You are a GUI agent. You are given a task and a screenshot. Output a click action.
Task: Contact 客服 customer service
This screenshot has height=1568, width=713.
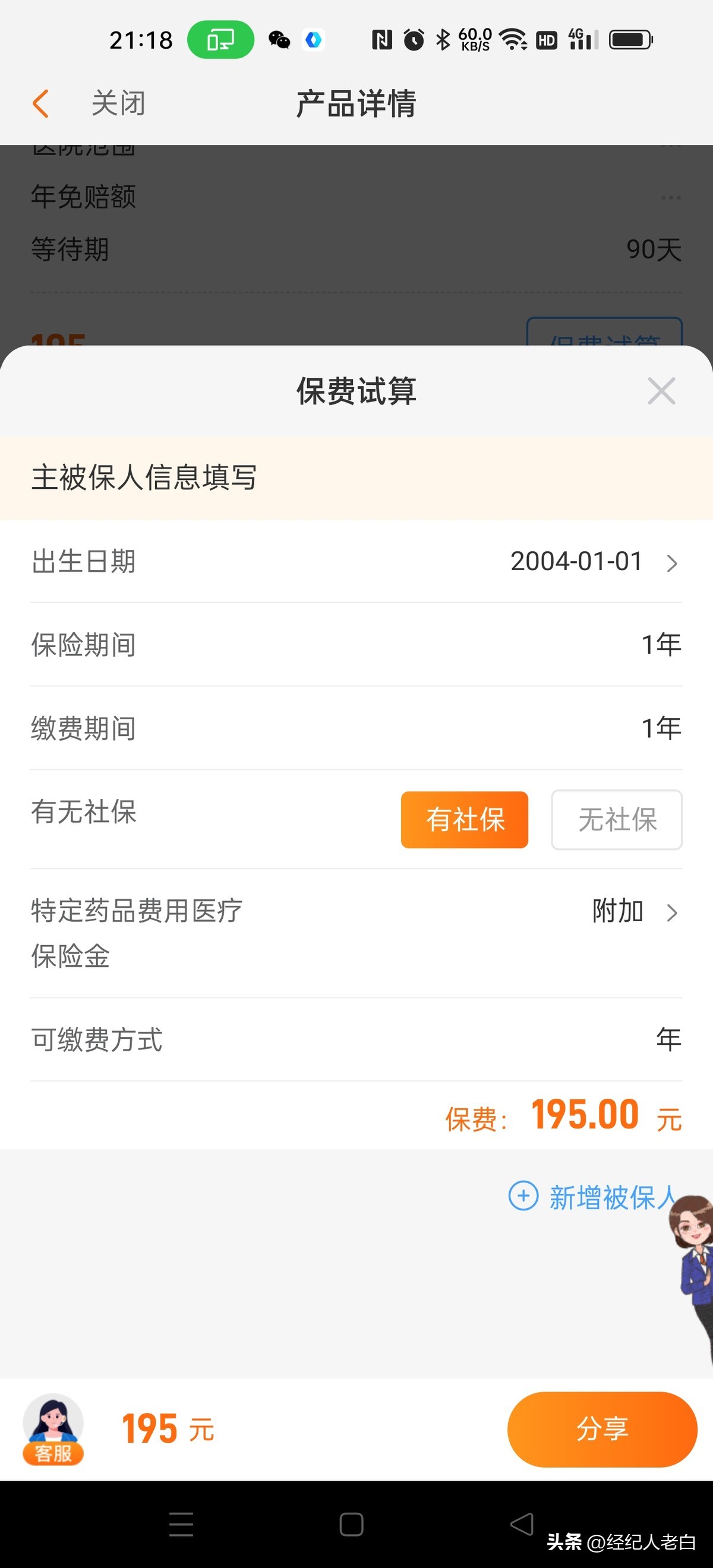click(x=53, y=1429)
